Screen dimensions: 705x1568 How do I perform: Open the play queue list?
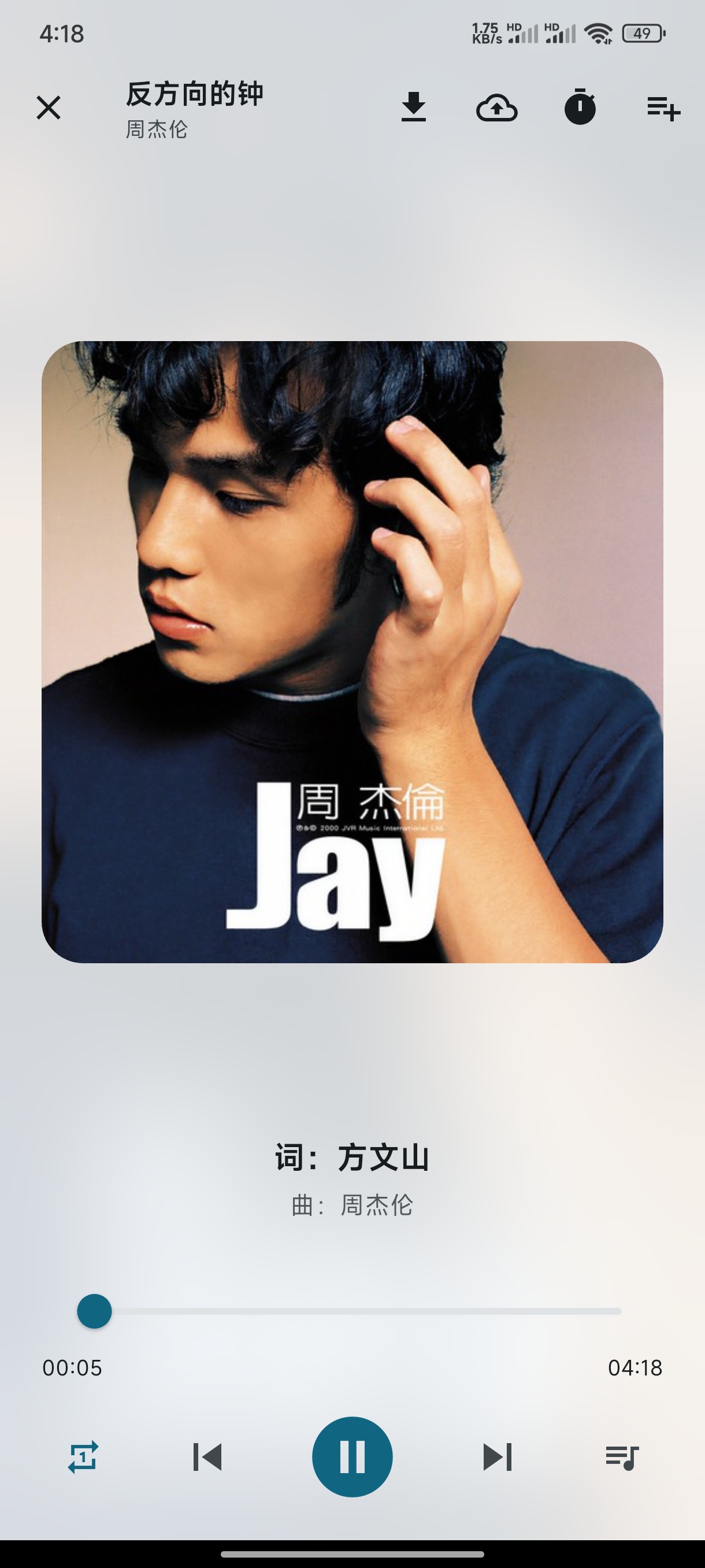click(622, 1456)
